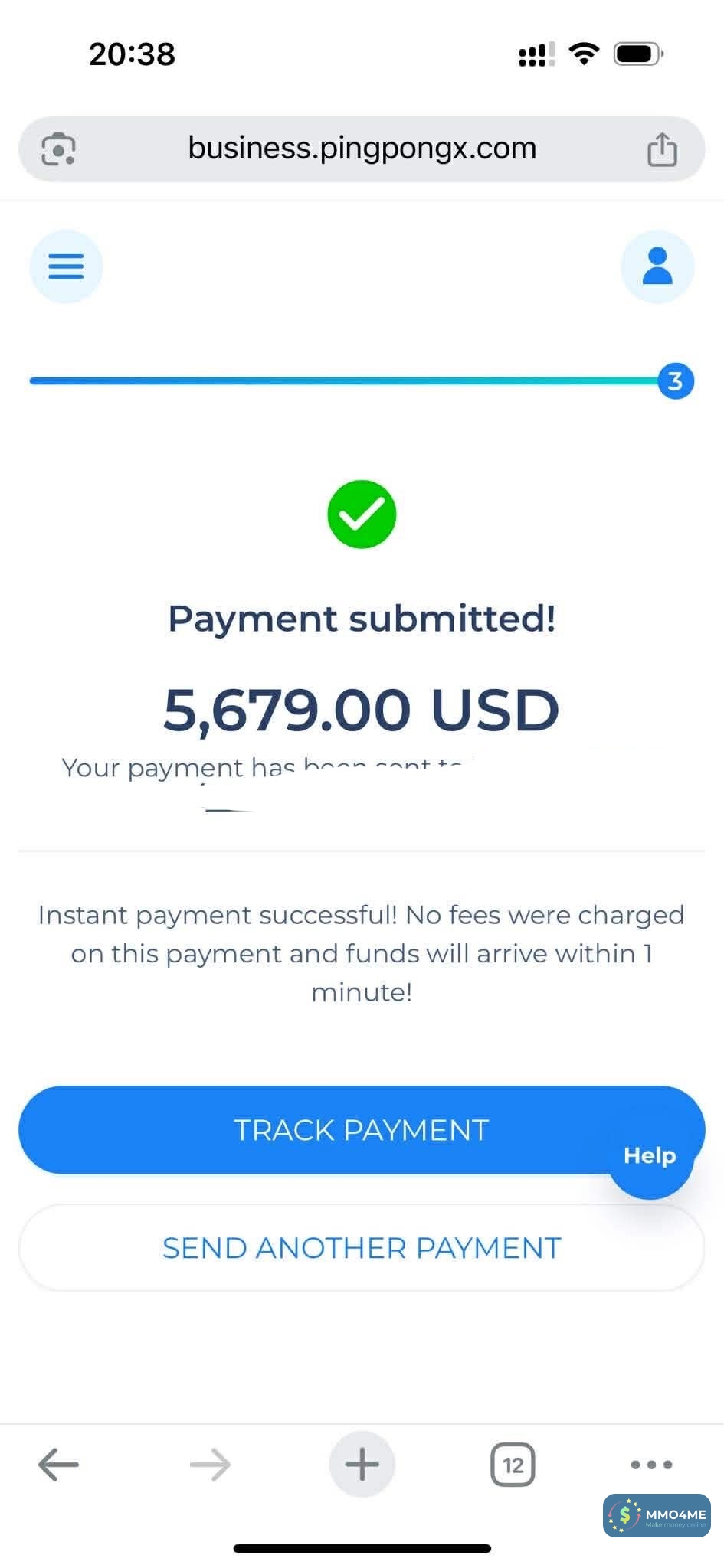Share this page from the address bar
The image size is (724, 1568).
(662, 149)
